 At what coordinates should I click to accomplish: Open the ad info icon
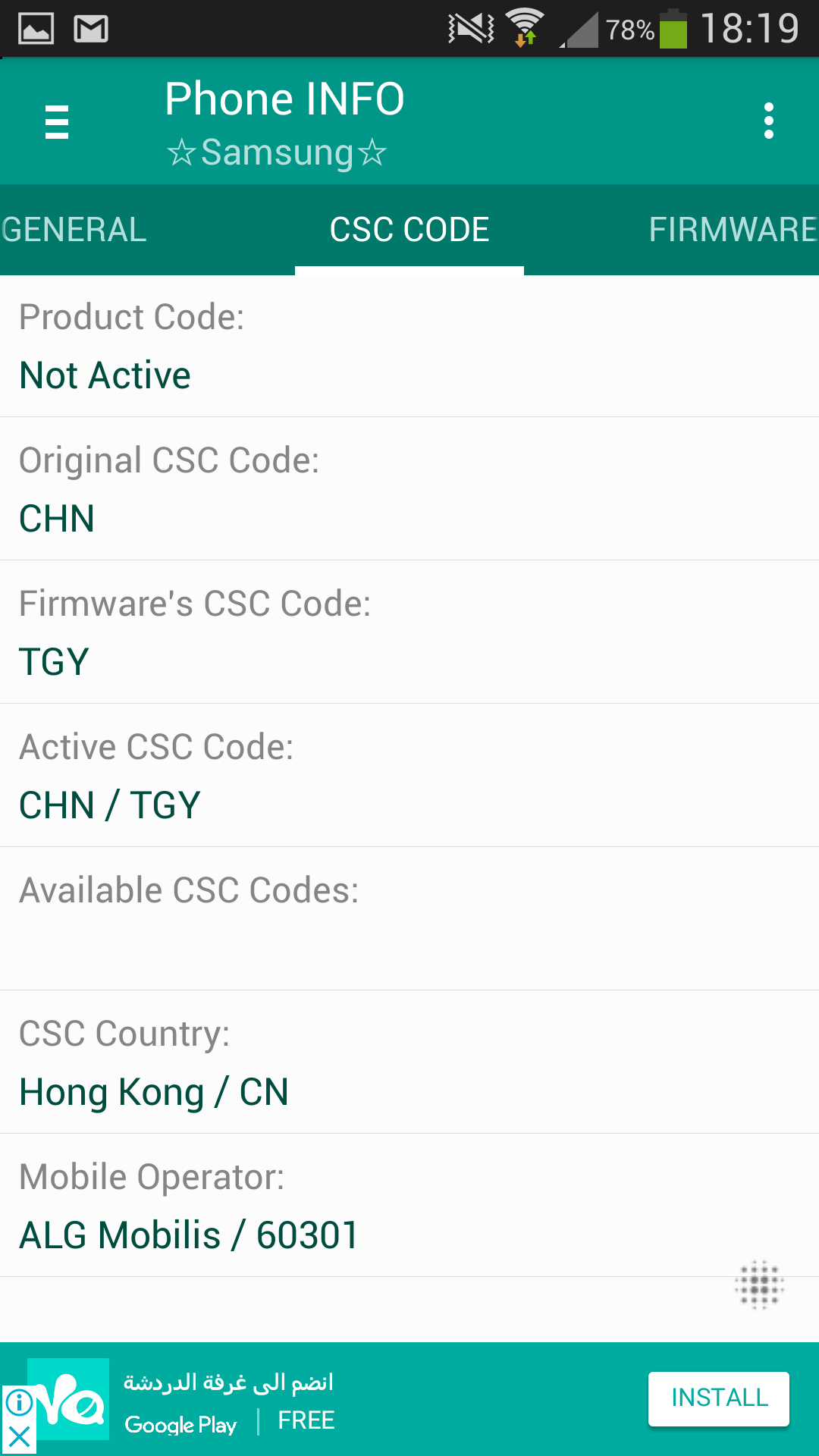(x=19, y=1403)
